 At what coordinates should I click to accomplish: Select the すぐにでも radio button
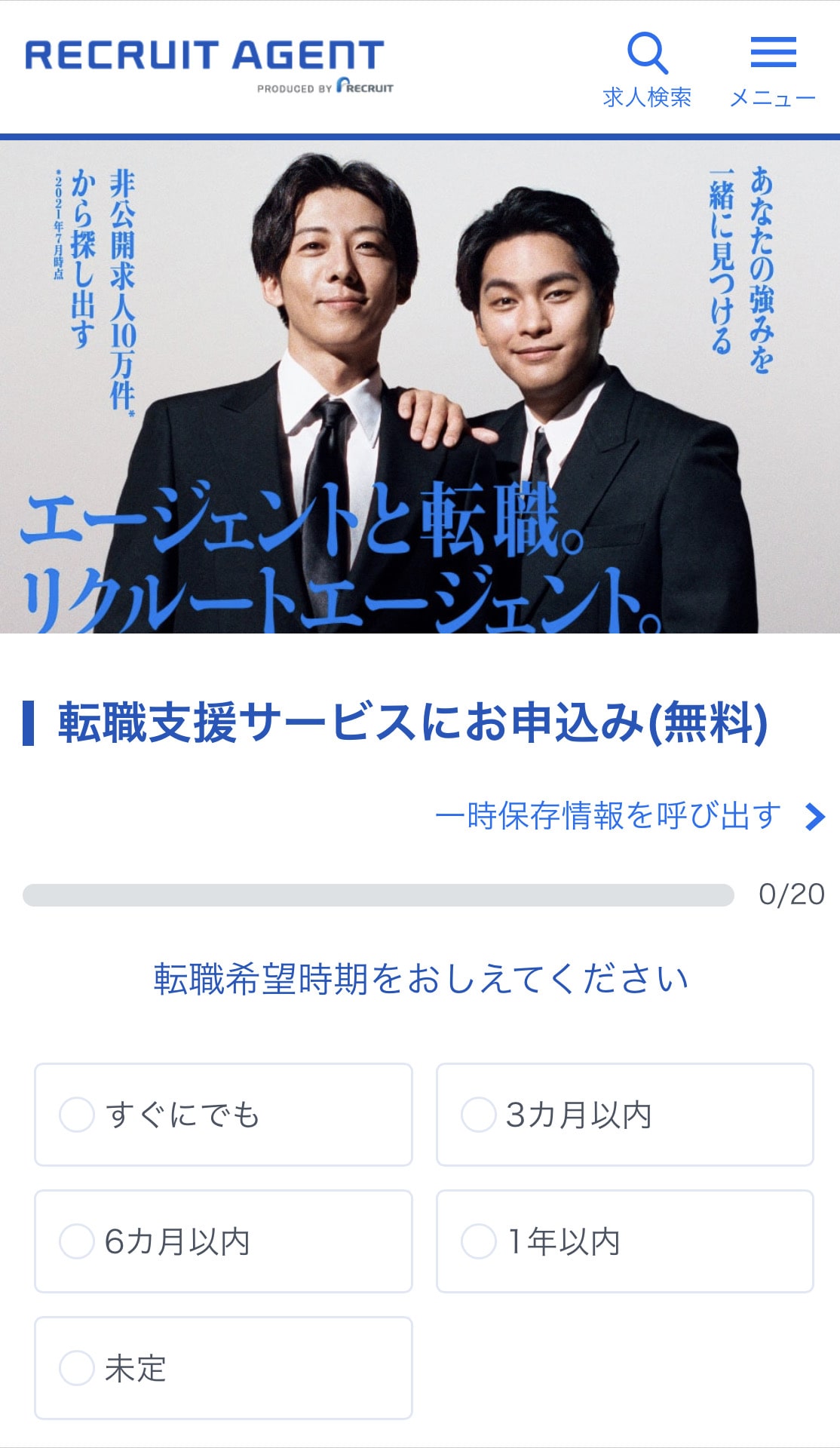point(75,1115)
